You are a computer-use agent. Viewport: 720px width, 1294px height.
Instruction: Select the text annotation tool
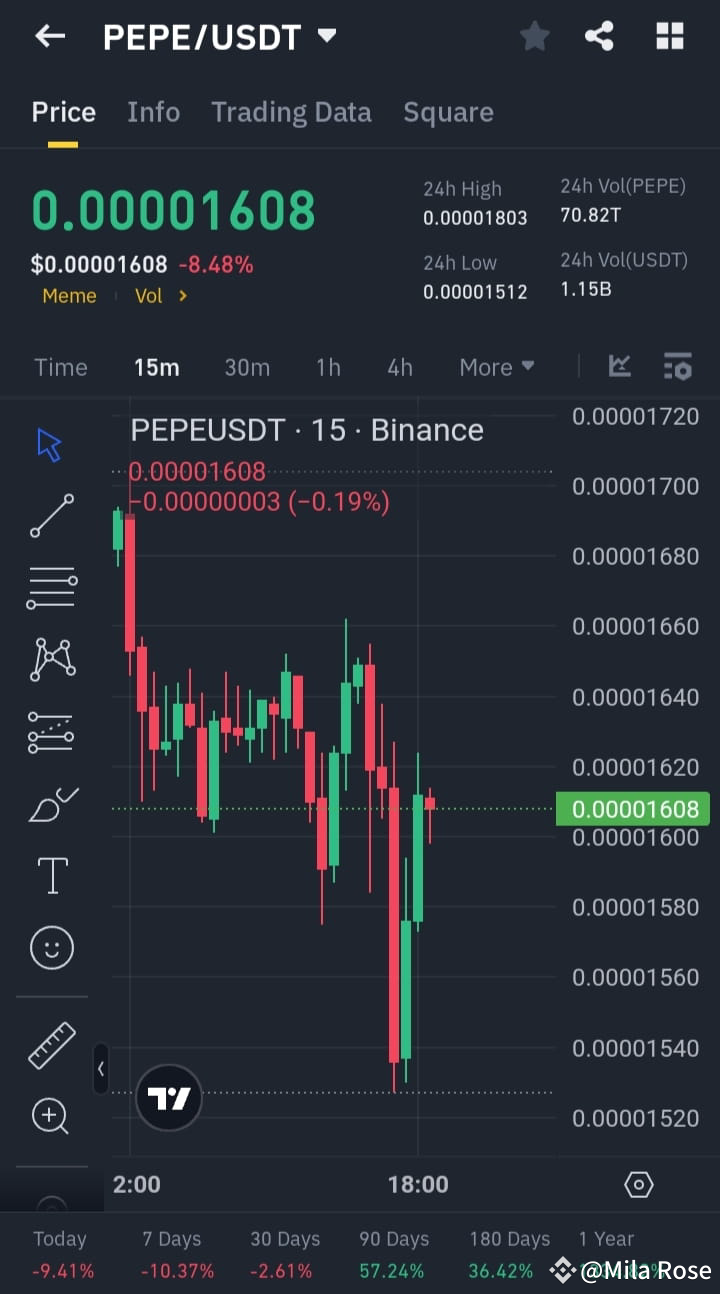tap(51, 874)
